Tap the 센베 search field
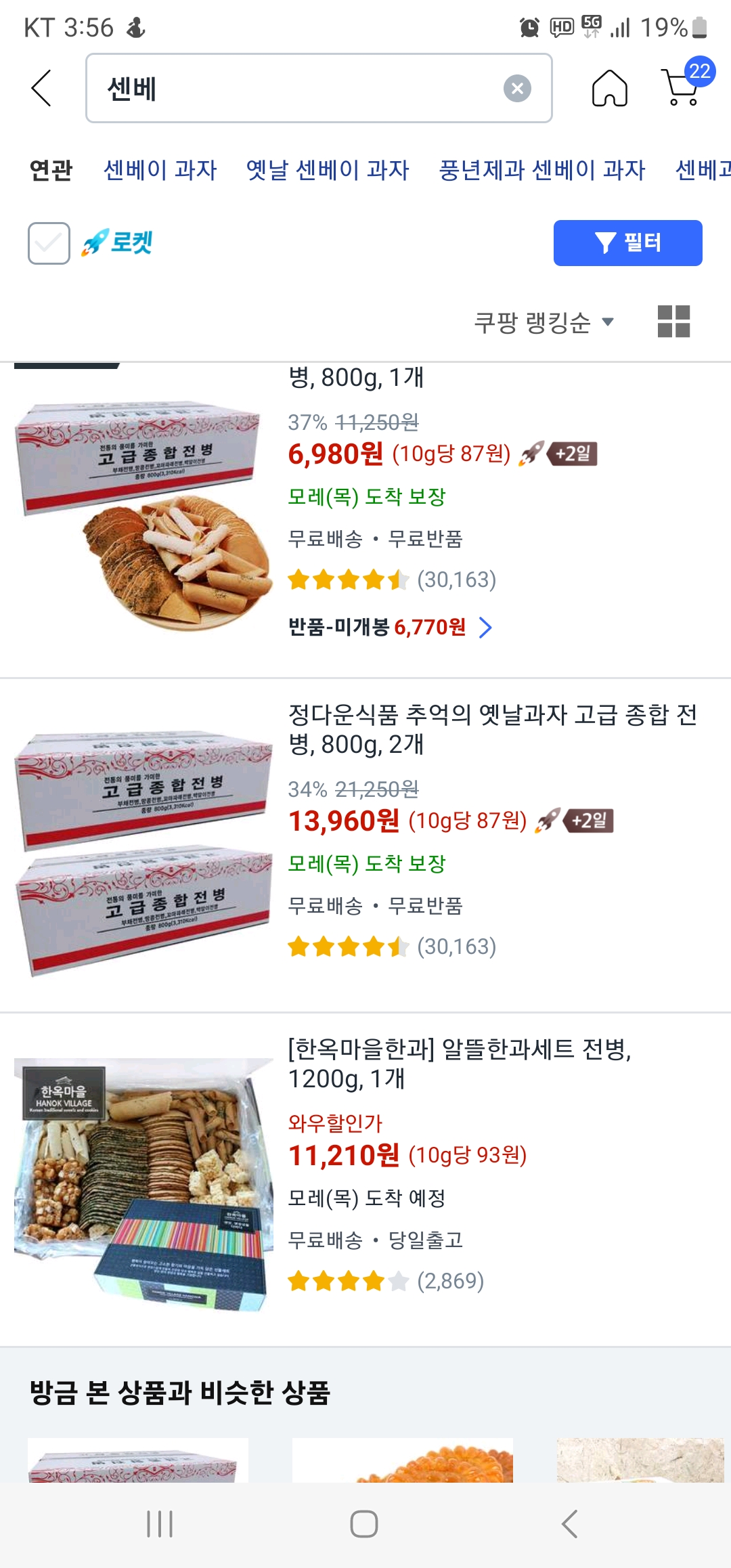The width and height of the screenshot is (731, 1568). 298,88
